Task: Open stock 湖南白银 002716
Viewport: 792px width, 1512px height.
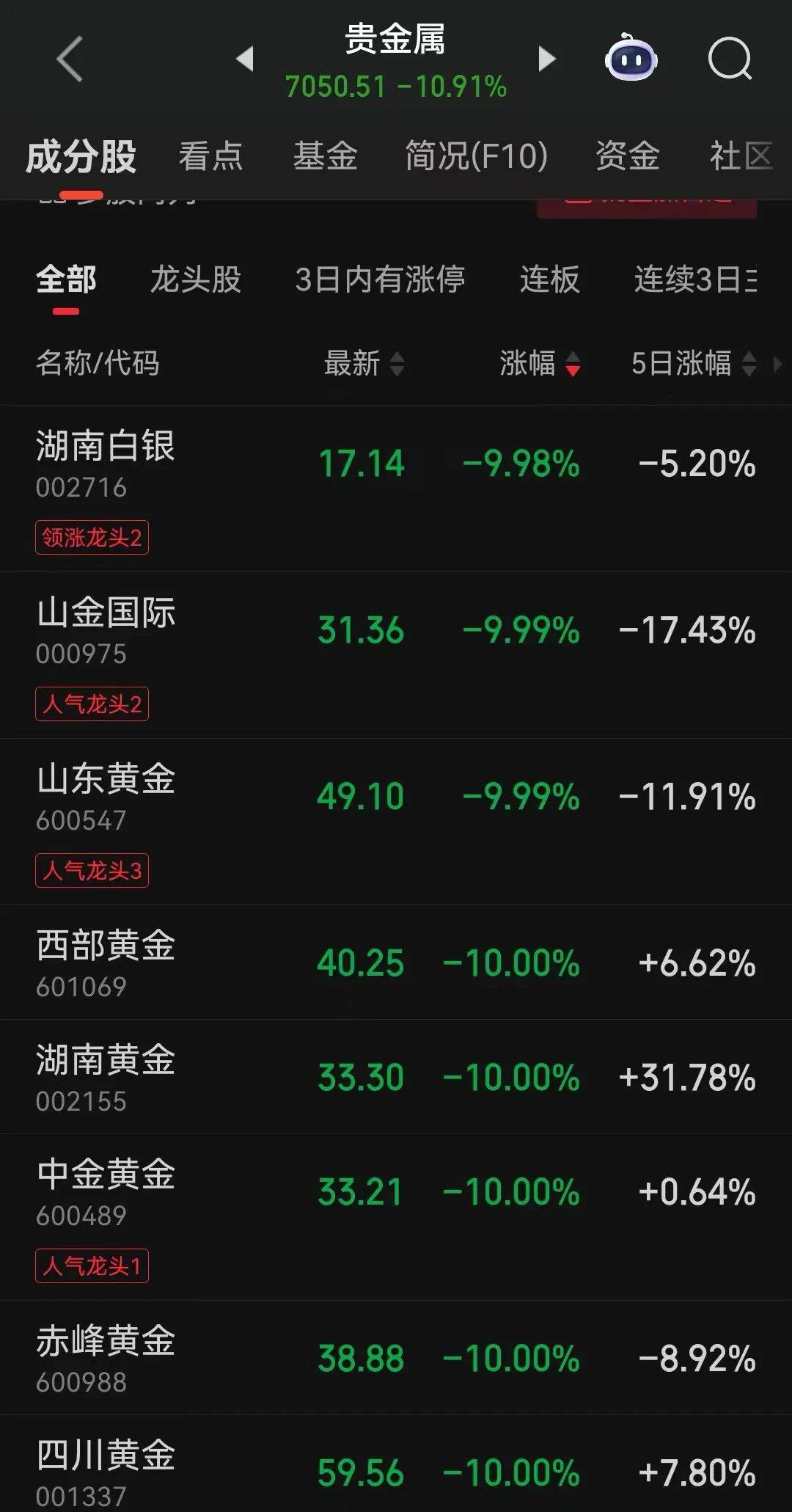Action: point(106,462)
